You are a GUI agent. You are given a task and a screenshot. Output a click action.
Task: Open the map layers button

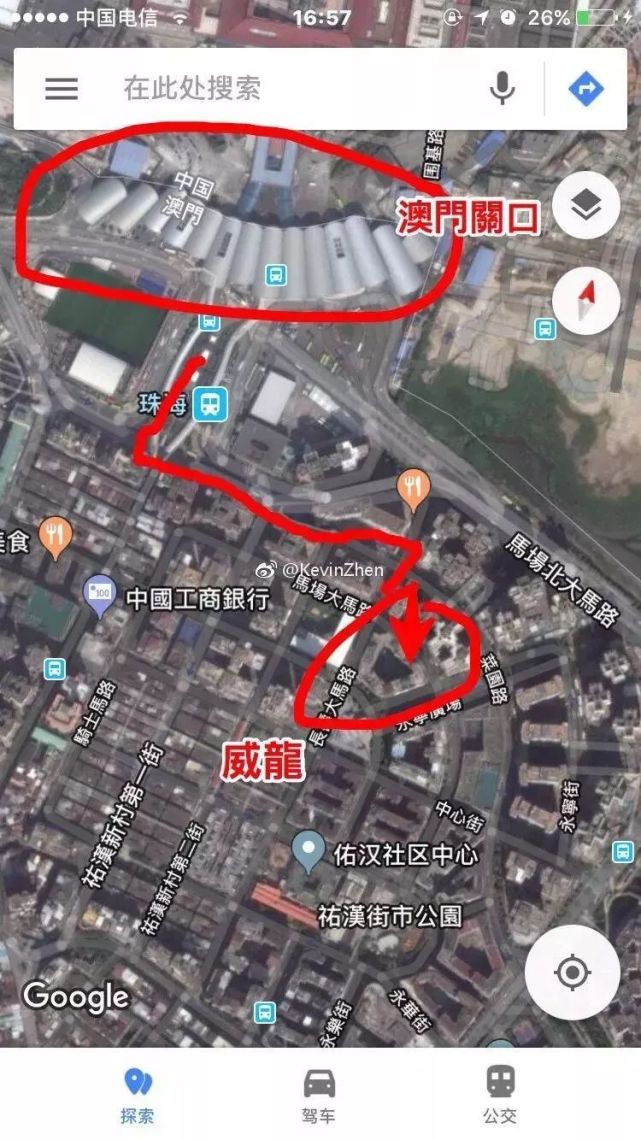586,206
